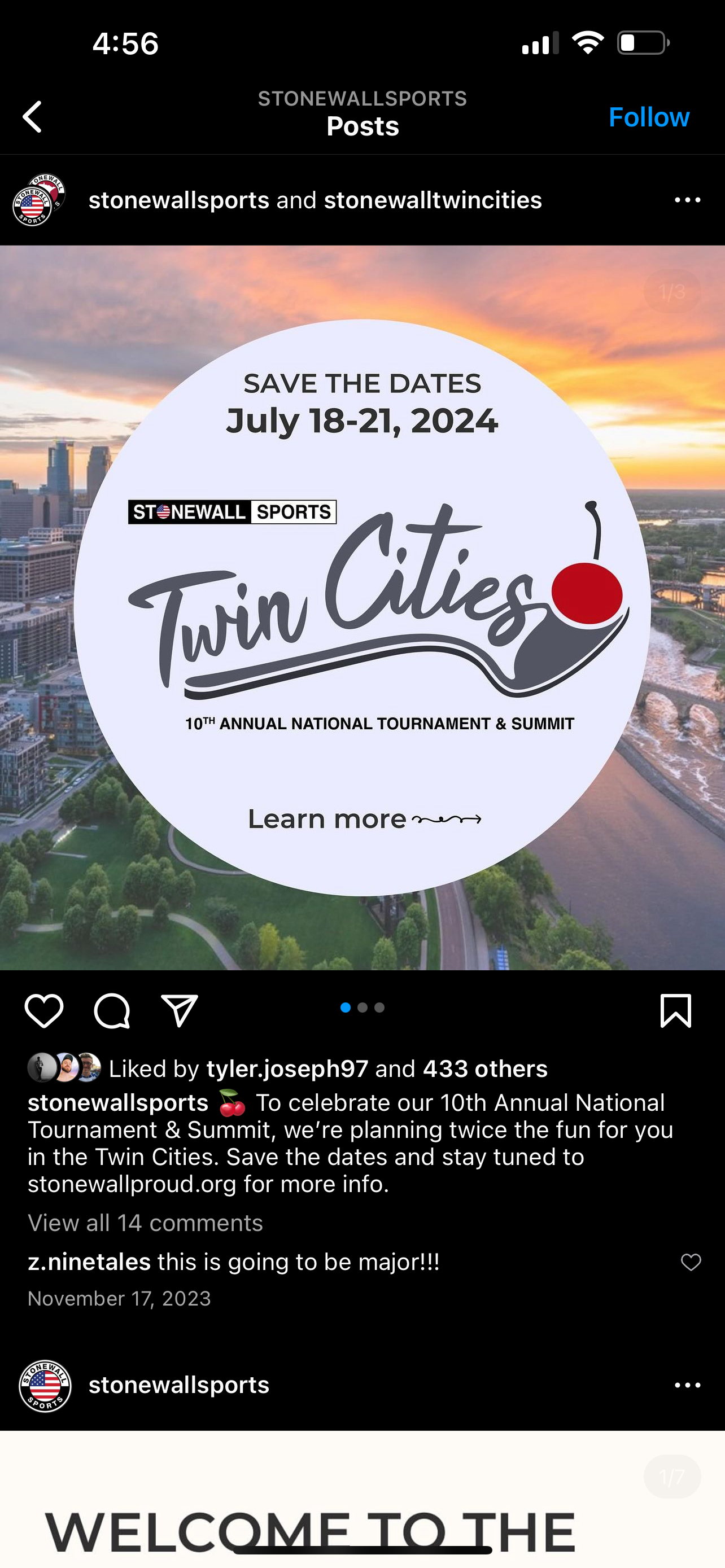Go back with the top-left arrow
Viewport: 725px width, 1568px height.
pyautogui.click(x=32, y=117)
